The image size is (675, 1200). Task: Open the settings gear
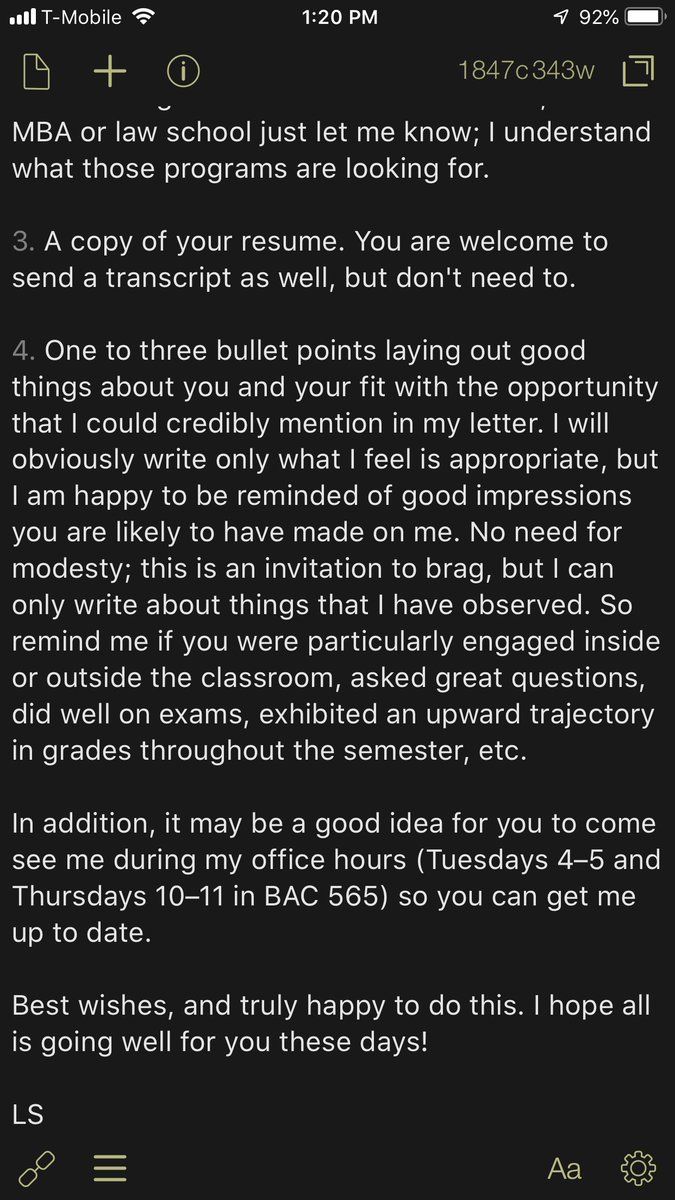click(x=638, y=1167)
